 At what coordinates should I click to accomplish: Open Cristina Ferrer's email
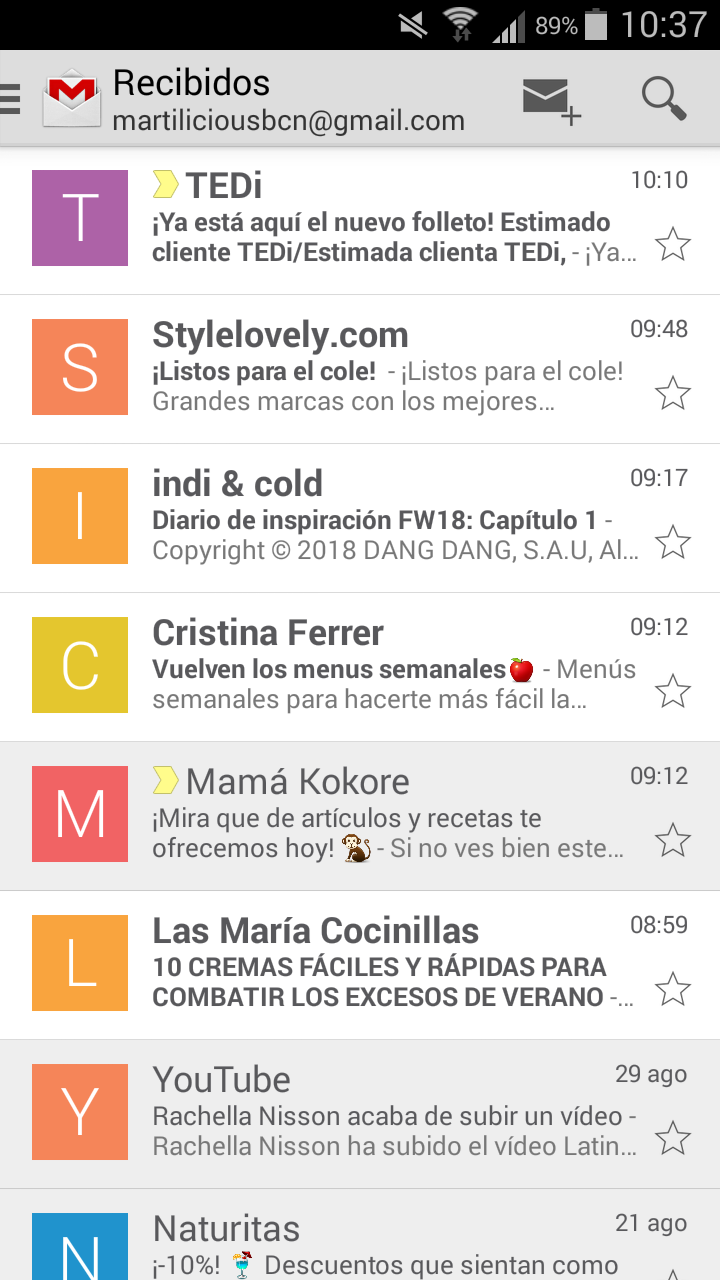point(360,668)
